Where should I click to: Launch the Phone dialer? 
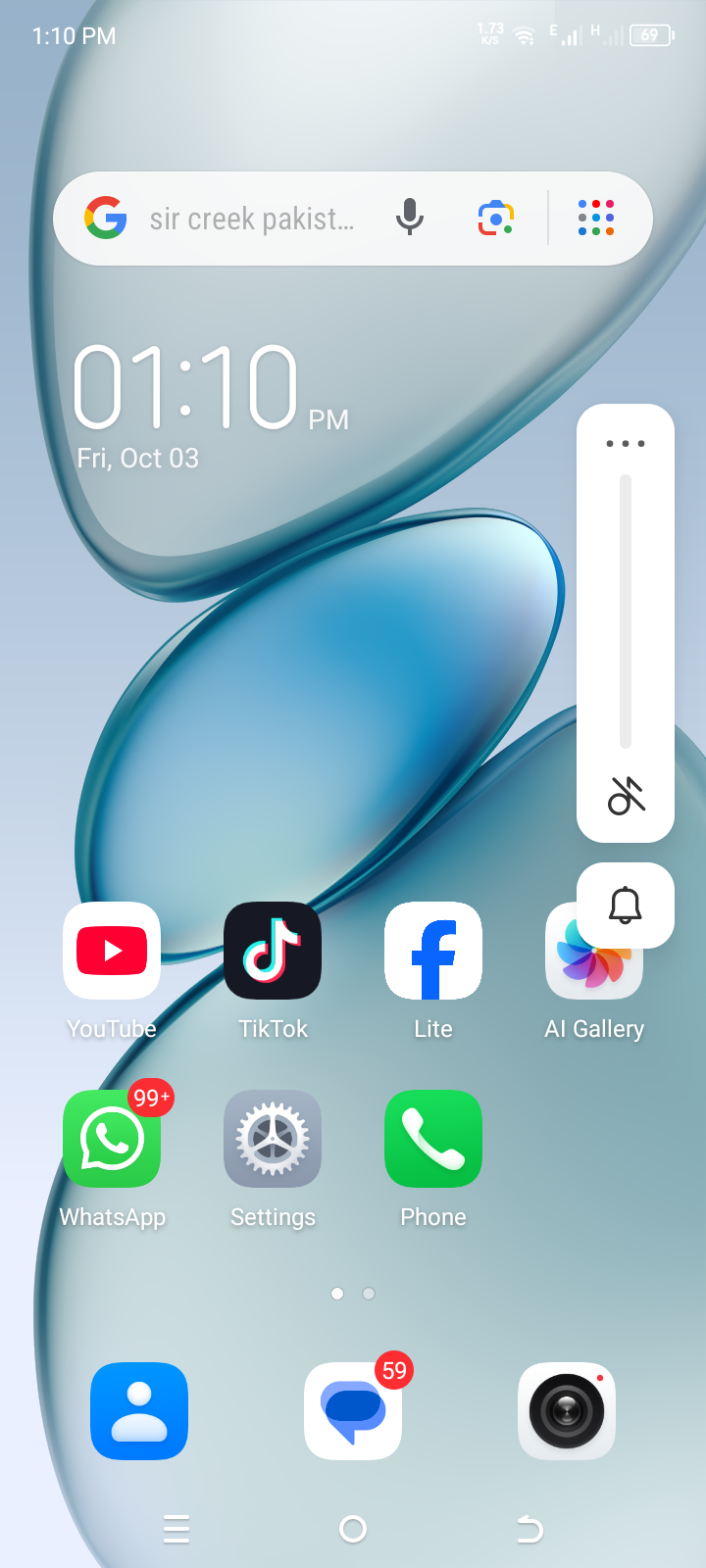click(x=433, y=1139)
